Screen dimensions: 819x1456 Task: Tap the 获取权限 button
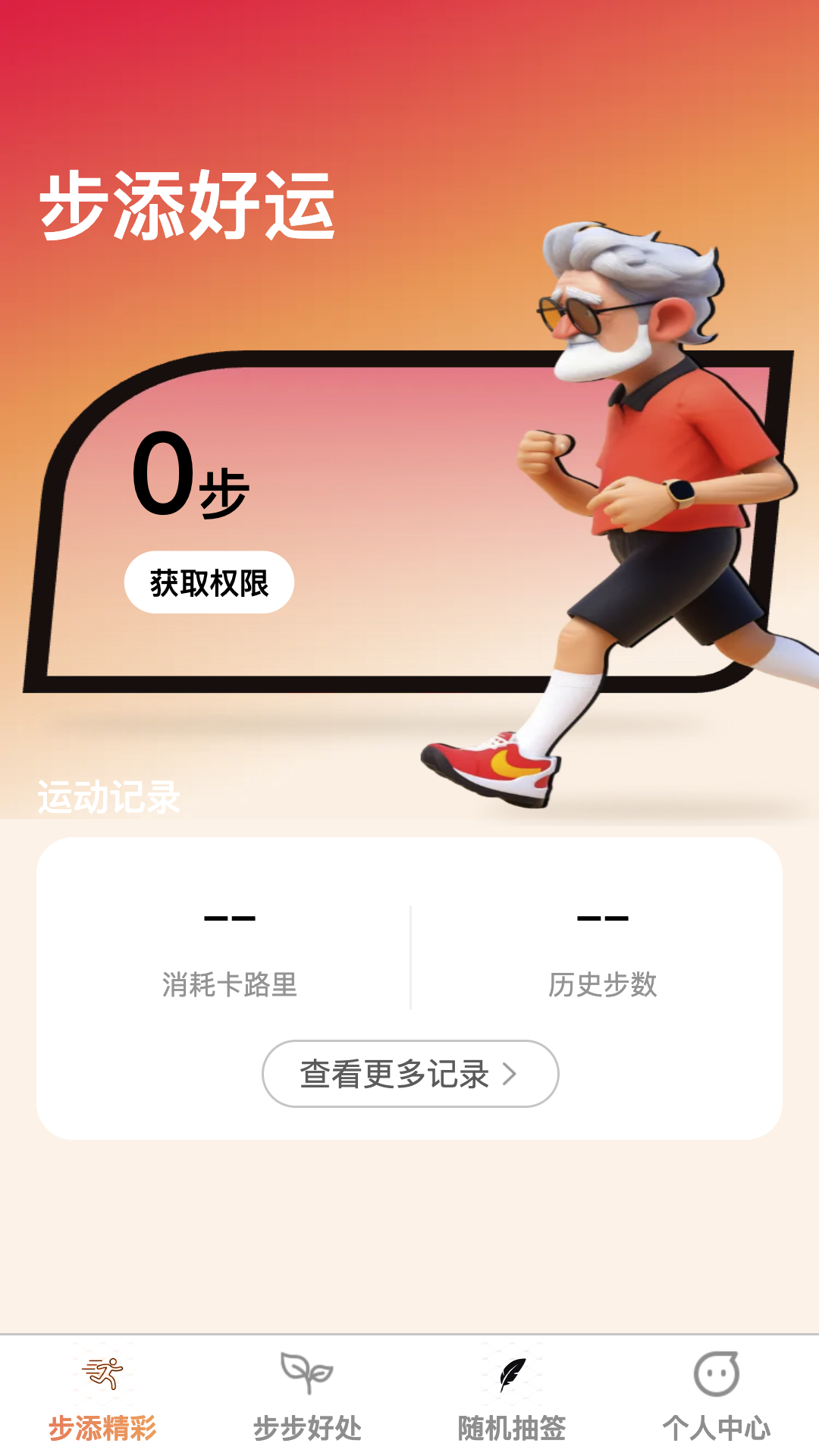click(209, 582)
